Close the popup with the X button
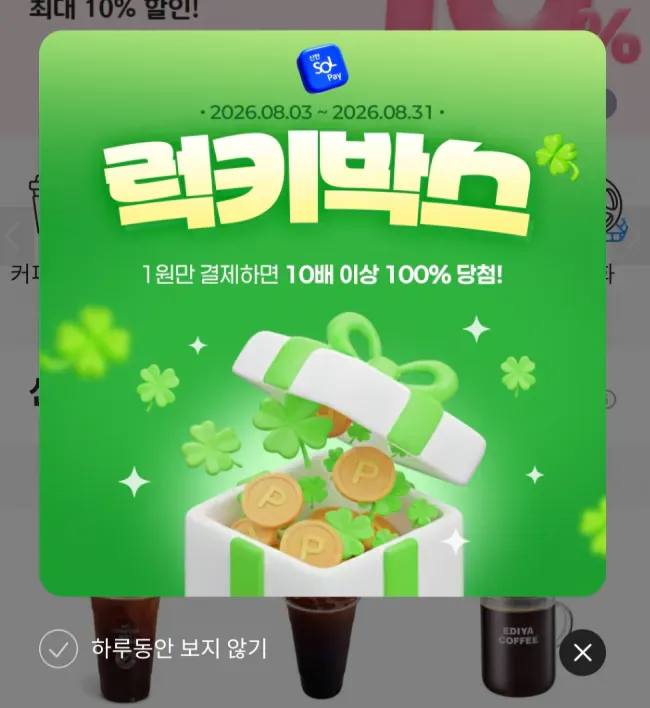 [582, 652]
